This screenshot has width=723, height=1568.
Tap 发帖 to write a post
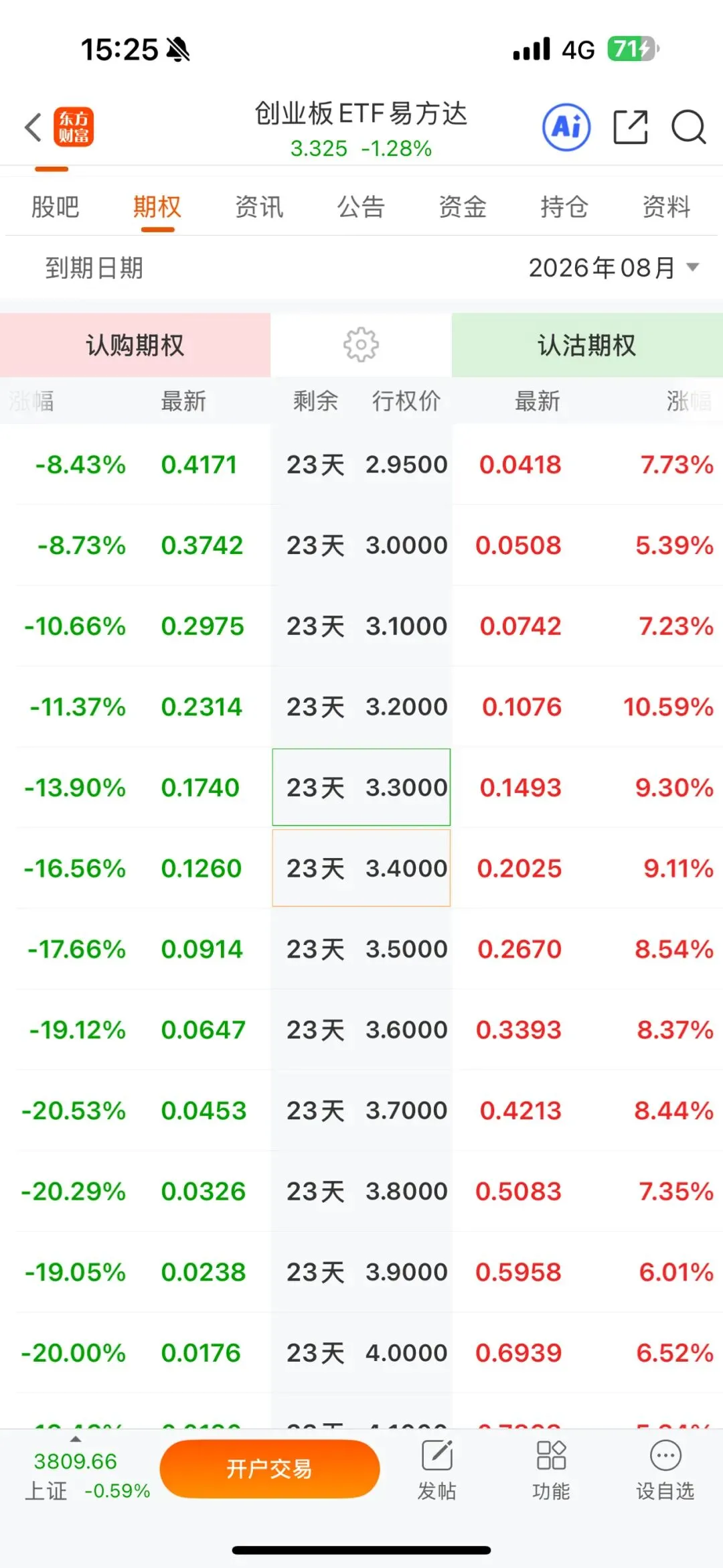pyautogui.click(x=437, y=1470)
